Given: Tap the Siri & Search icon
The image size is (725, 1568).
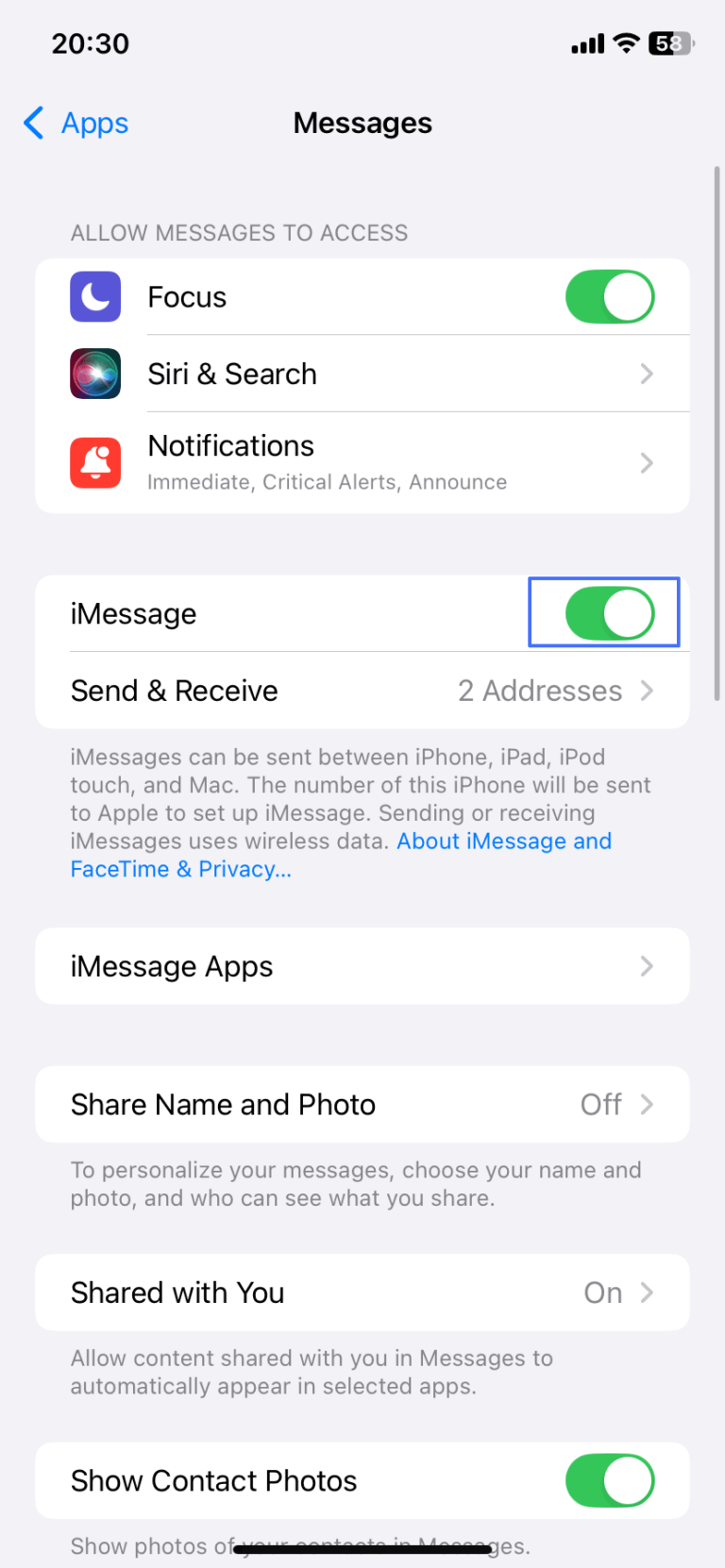Looking at the screenshot, I should tap(94, 374).
